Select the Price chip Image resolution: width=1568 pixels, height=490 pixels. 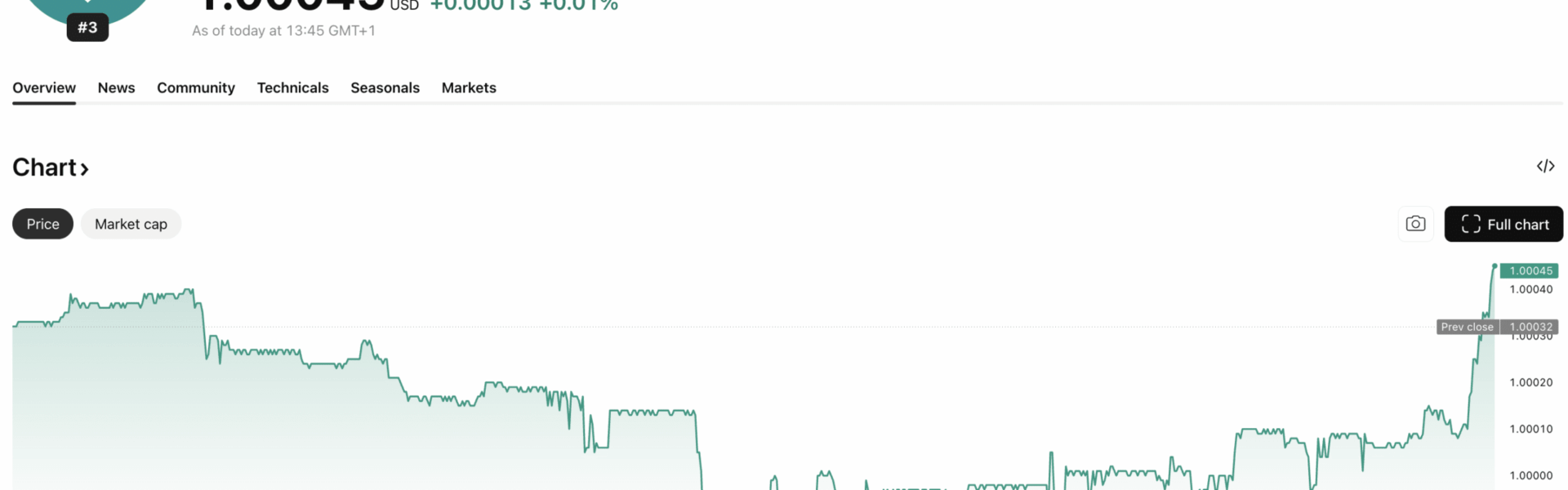pyautogui.click(x=42, y=224)
